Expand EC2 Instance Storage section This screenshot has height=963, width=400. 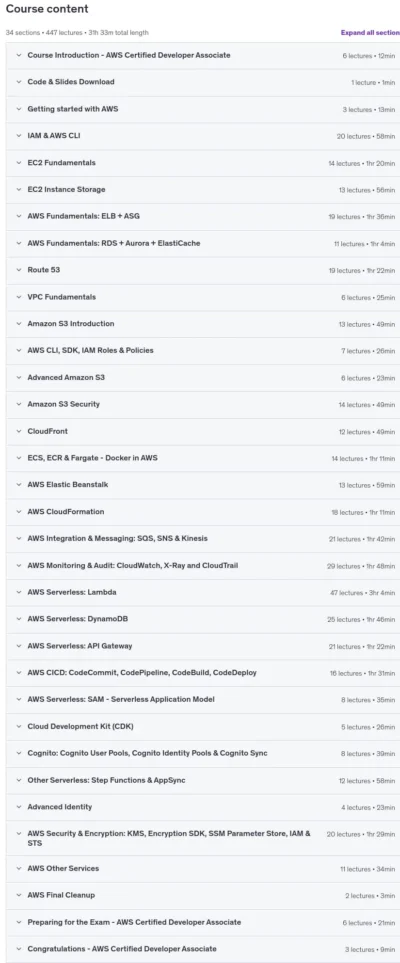(203, 190)
